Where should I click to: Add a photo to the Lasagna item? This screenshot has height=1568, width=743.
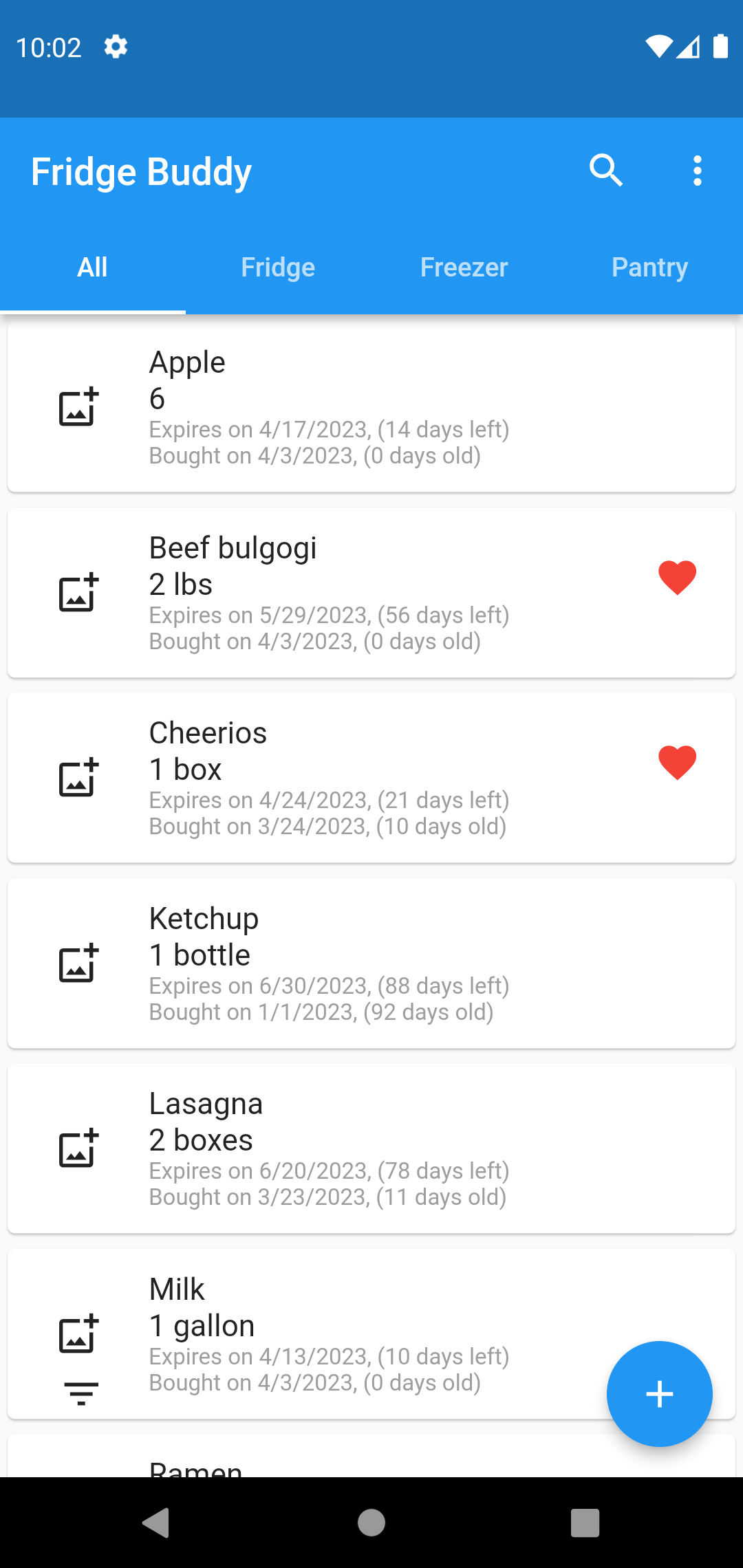tap(78, 1147)
